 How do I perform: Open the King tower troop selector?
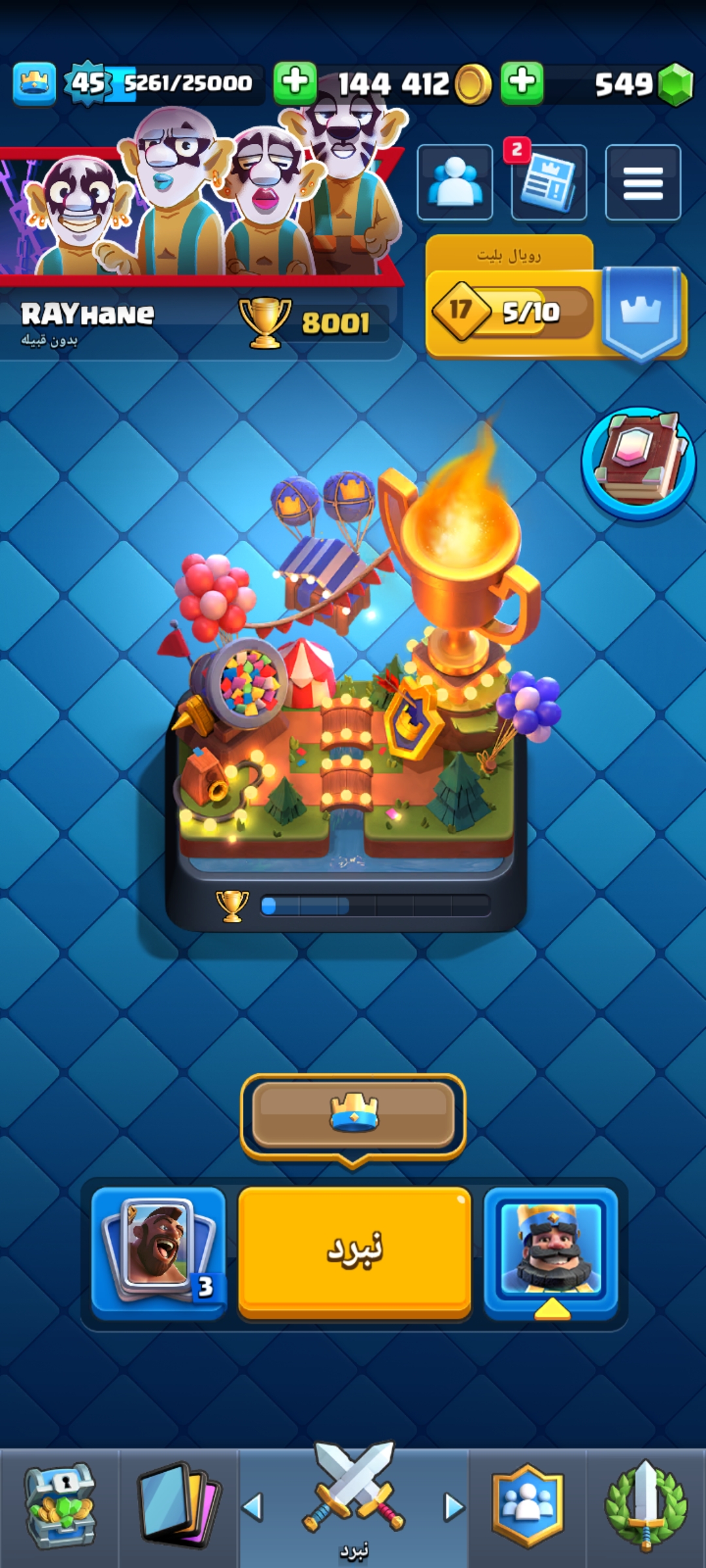[550, 1251]
